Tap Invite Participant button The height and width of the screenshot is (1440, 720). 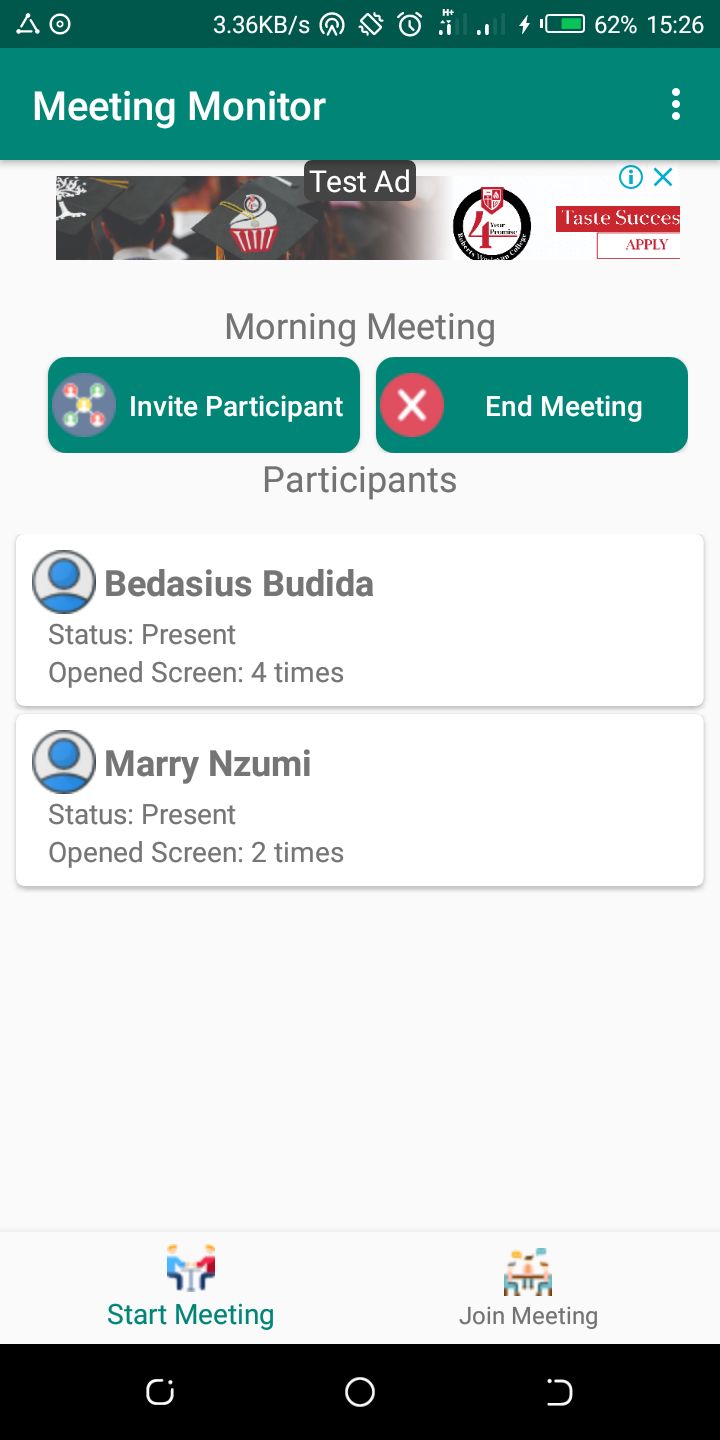(x=204, y=405)
